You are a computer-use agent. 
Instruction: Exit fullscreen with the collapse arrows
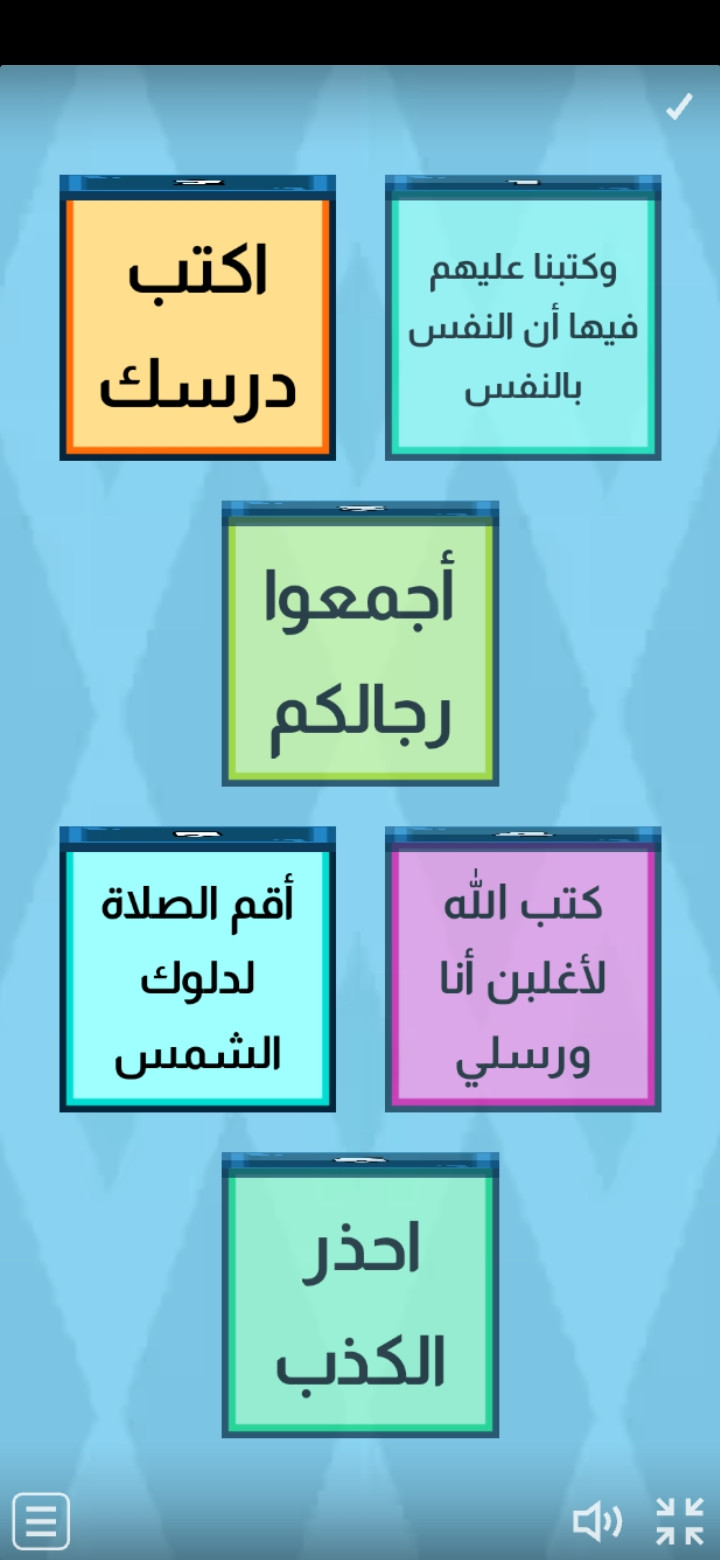680,1521
